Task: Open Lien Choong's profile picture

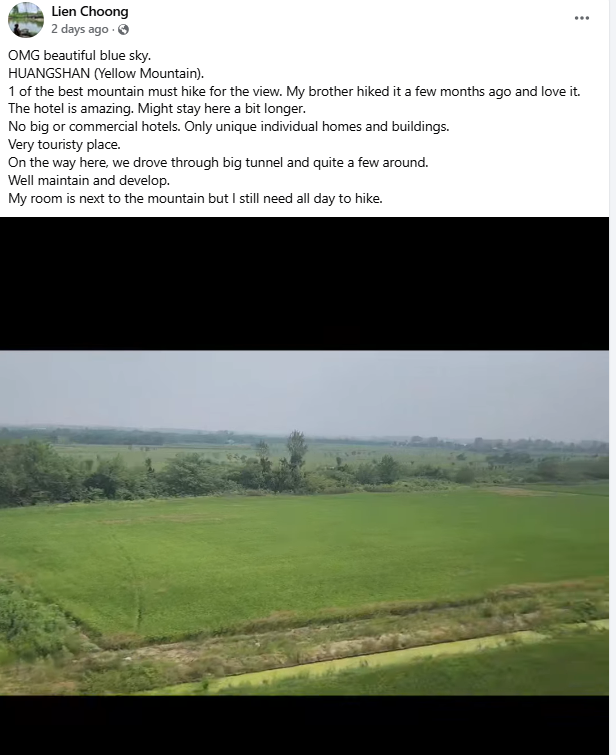Action: pos(25,20)
